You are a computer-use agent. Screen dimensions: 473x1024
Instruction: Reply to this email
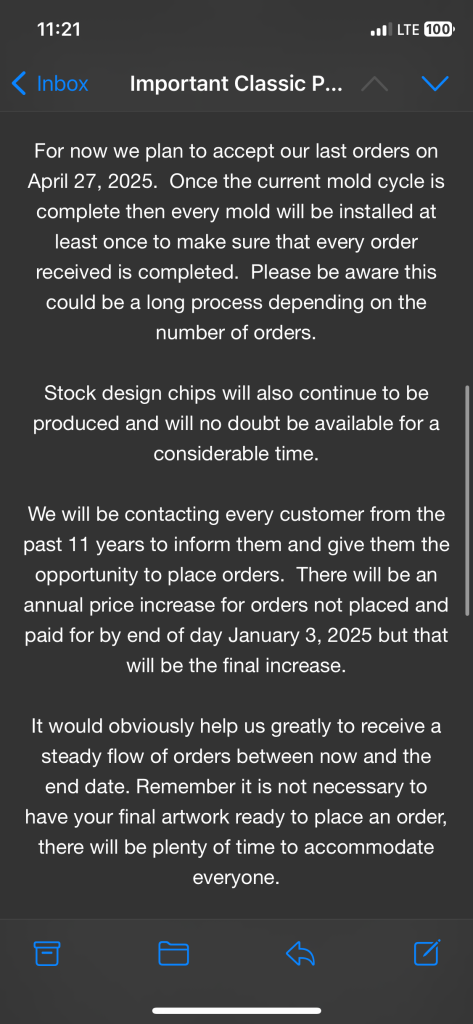(301, 953)
